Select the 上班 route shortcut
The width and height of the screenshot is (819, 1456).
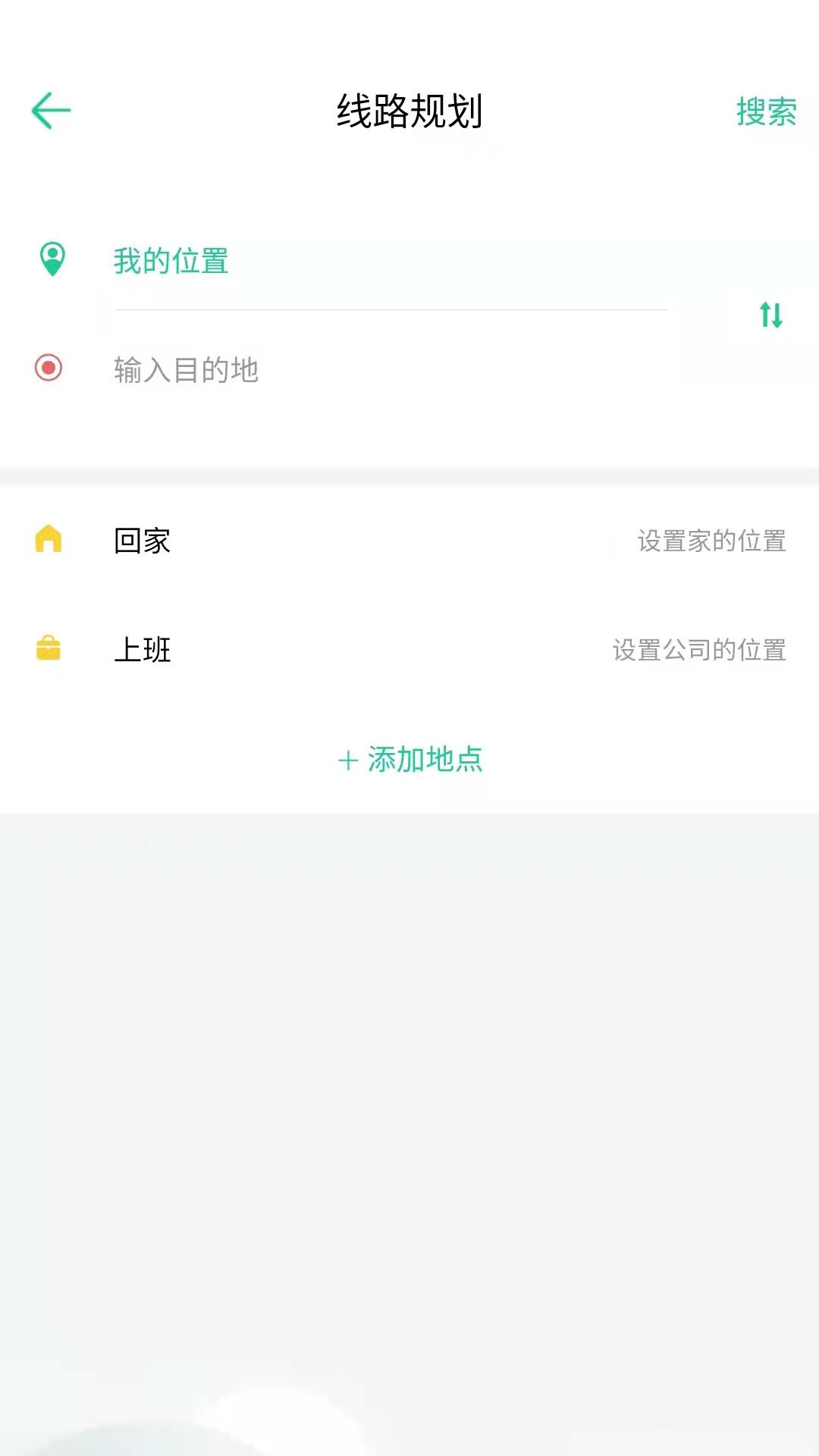(143, 650)
